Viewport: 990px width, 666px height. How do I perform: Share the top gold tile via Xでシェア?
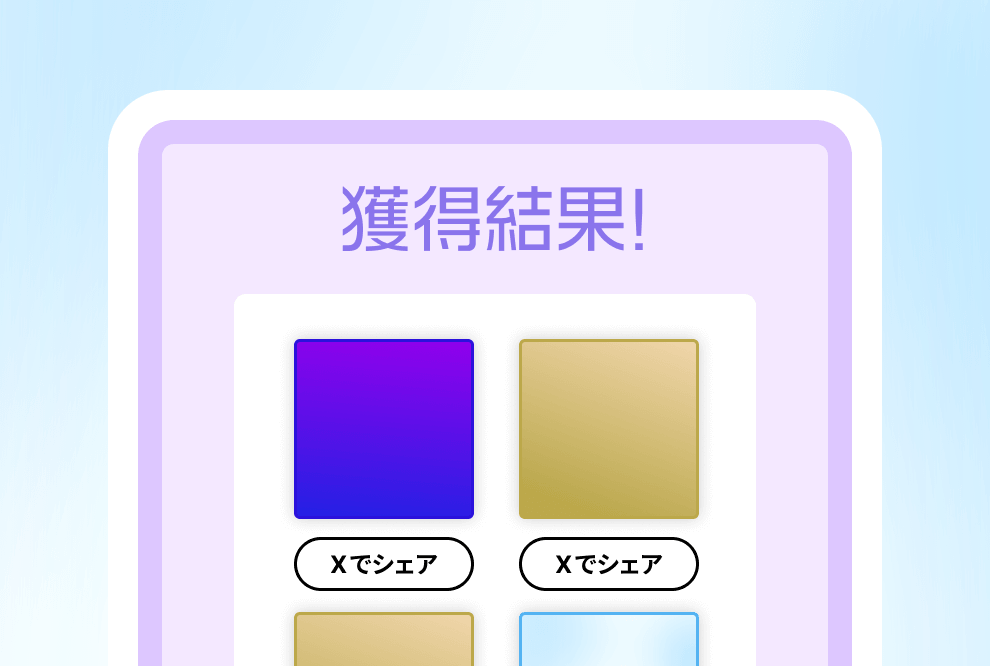(608, 564)
